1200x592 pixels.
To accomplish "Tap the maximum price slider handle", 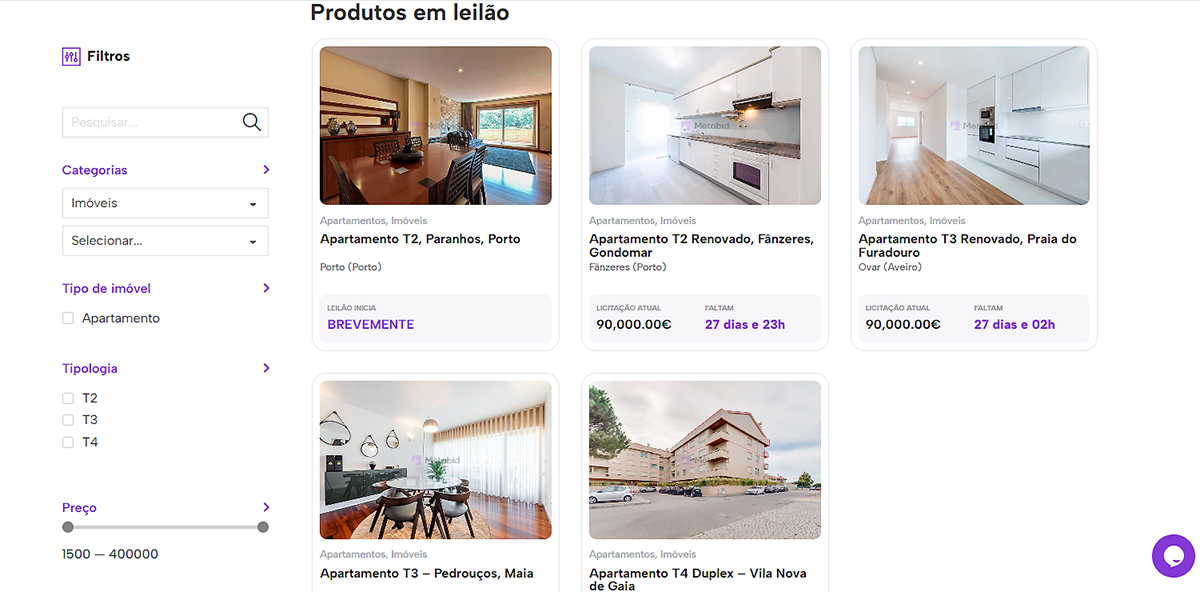I will [x=263, y=527].
